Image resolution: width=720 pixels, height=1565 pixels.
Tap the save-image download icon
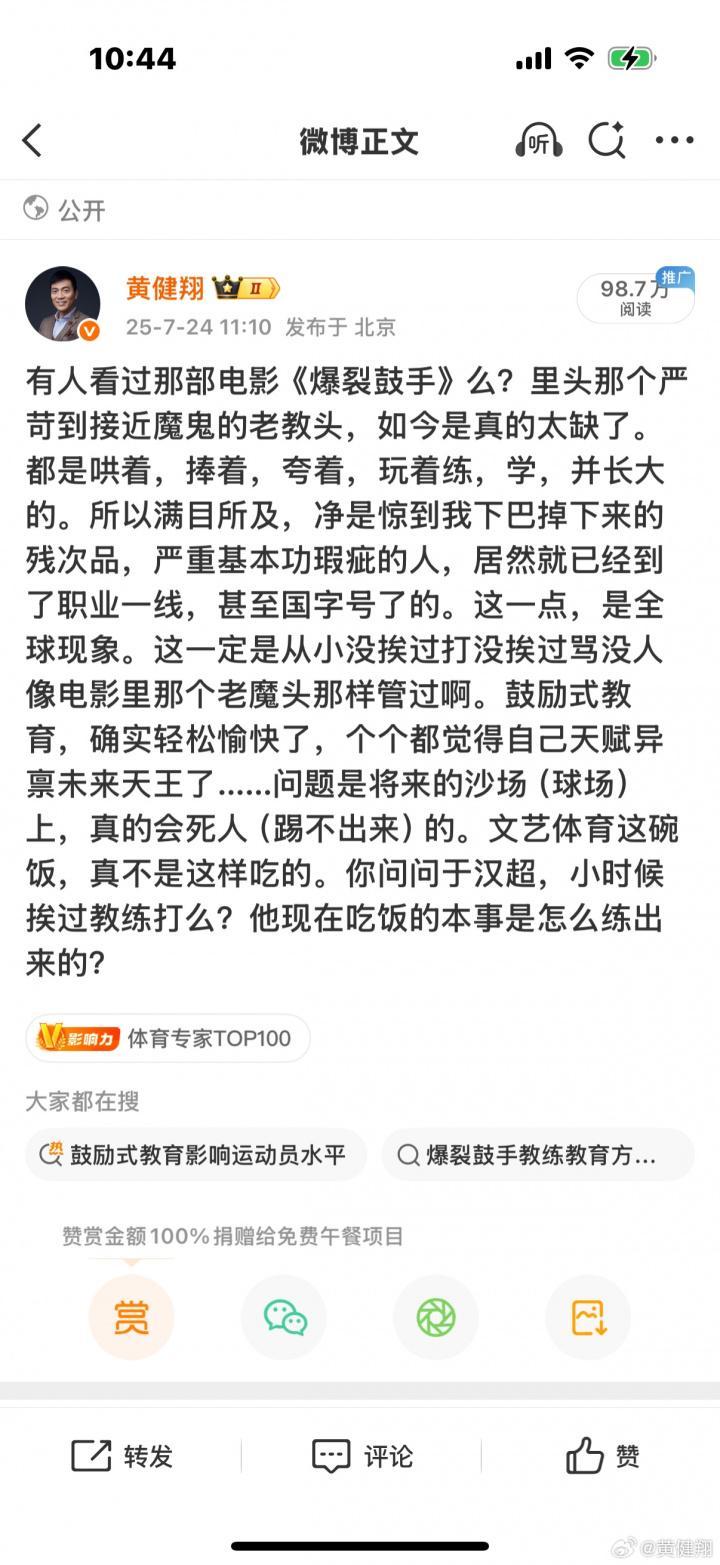click(x=587, y=1318)
